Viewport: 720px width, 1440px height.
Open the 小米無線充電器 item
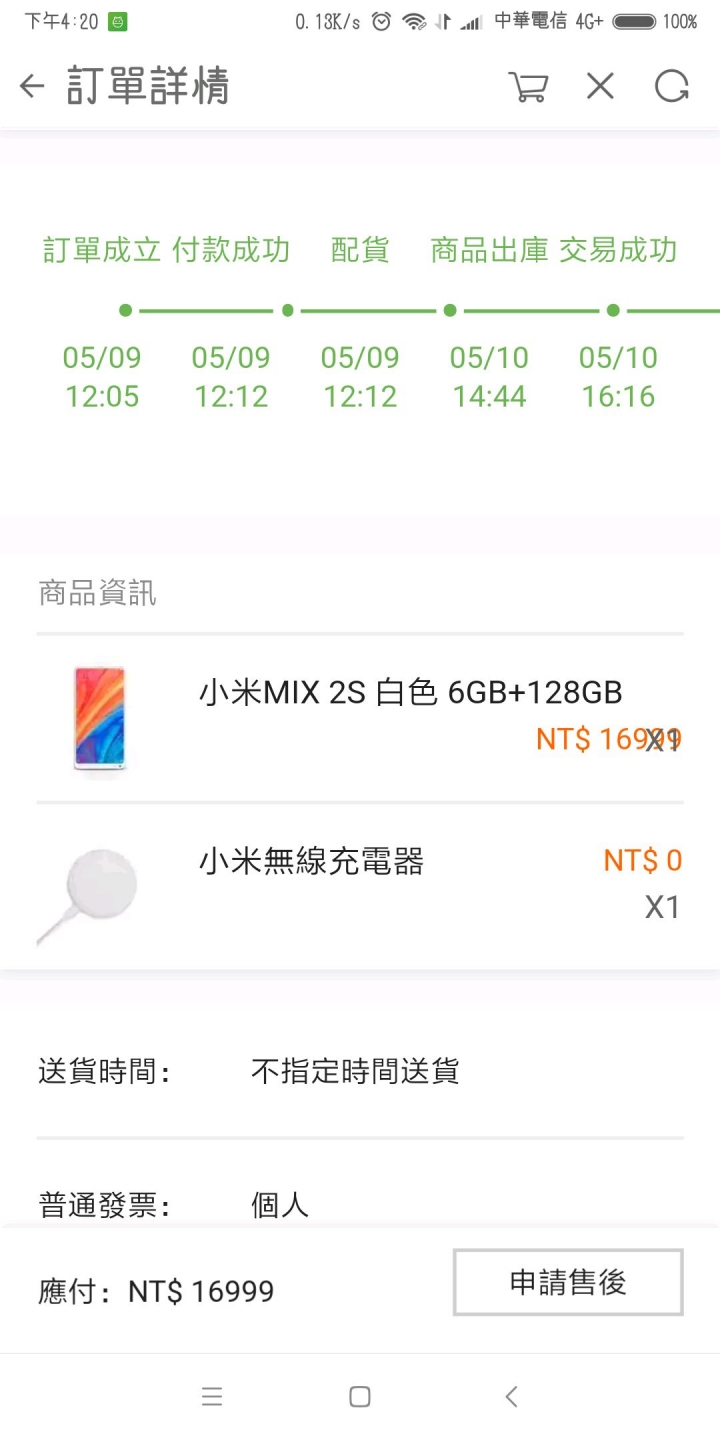point(360,886)
